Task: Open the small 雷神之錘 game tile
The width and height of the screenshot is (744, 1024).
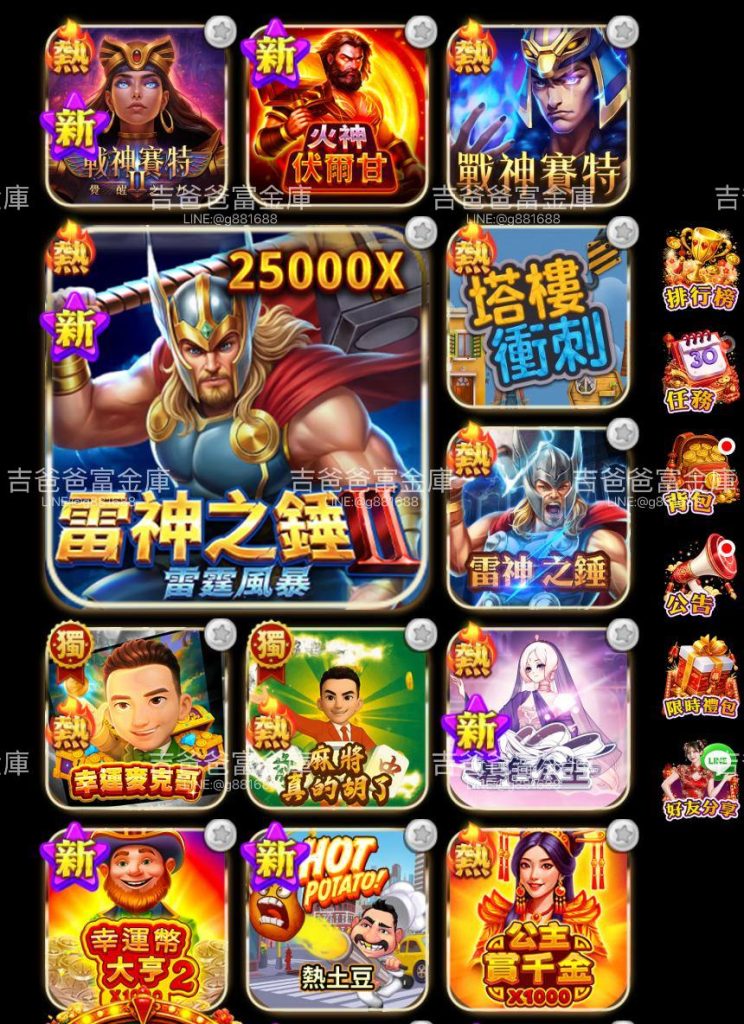Action: point(539,517)
